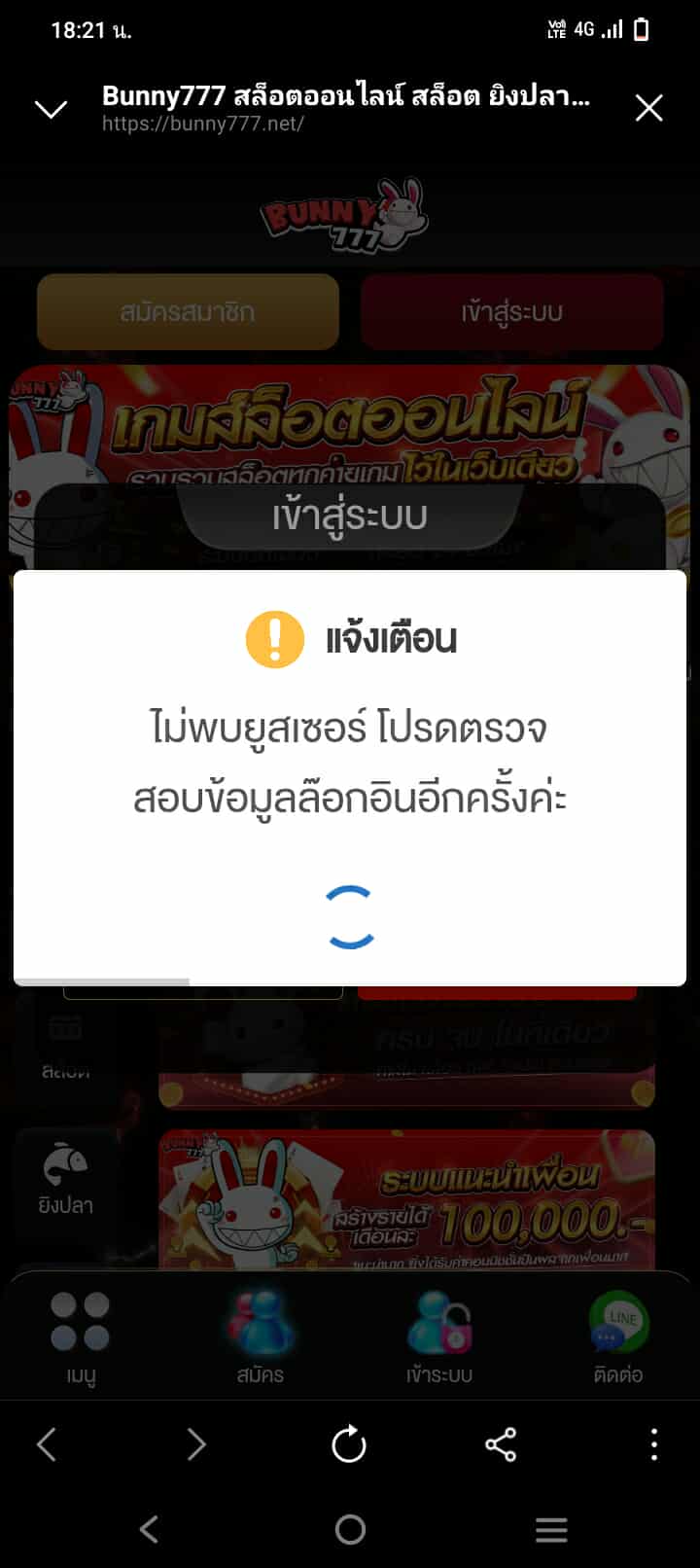
Task: Close the in-app browser window
Action: pyautogui.click(x=648, y=108)
